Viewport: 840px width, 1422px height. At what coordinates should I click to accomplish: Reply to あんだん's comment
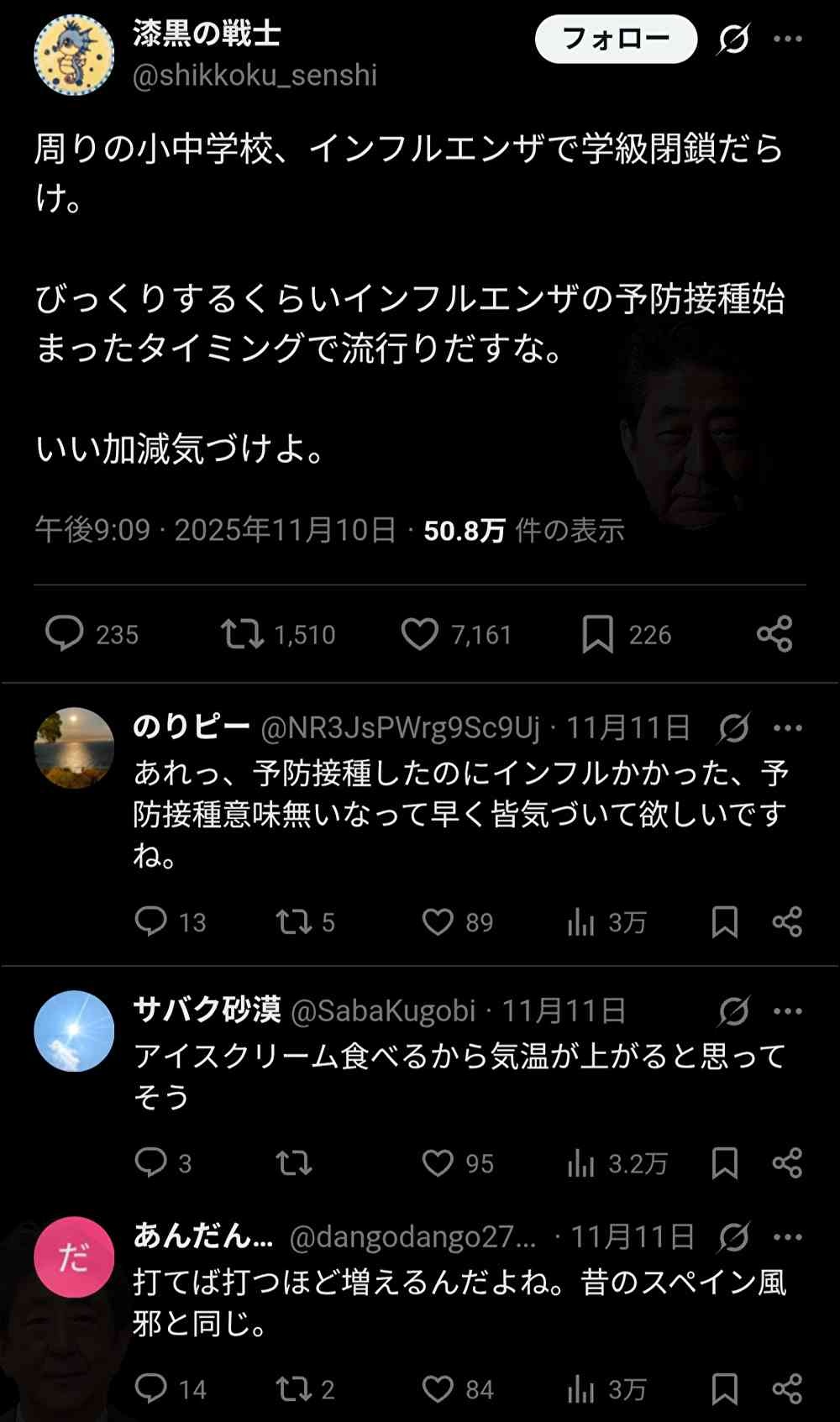(x=151, y=1388)
